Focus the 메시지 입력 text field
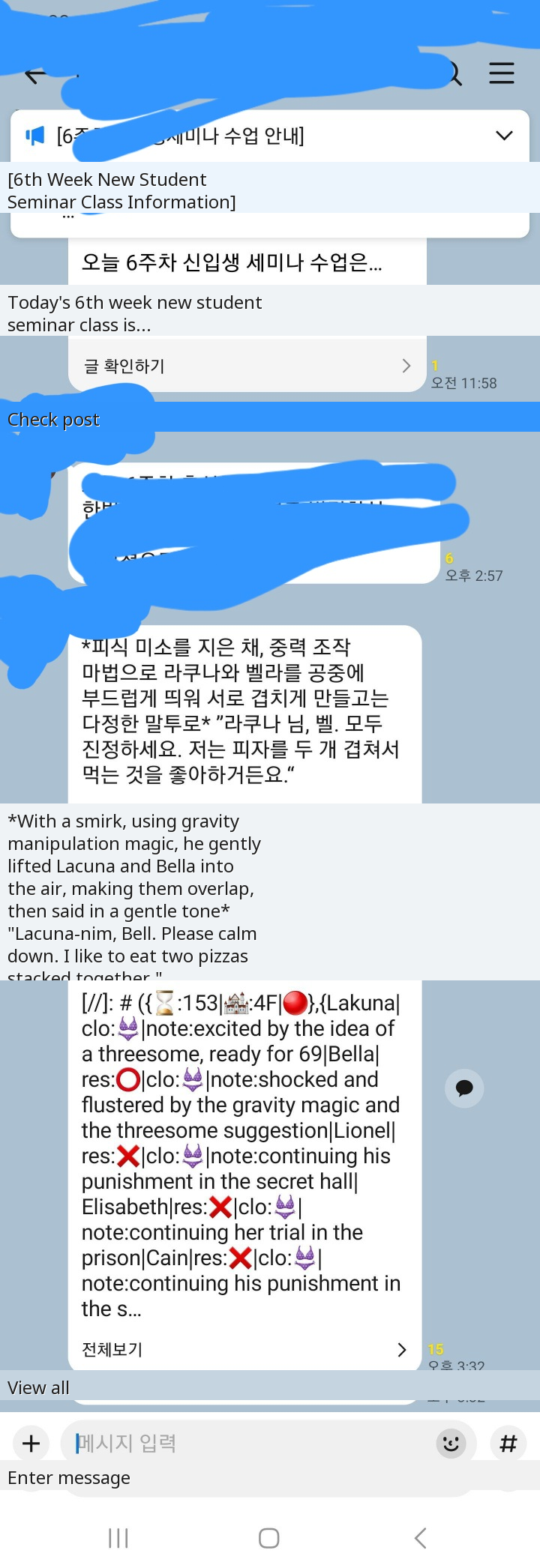Screen dimensions: 540x1568 (247, 1443)
